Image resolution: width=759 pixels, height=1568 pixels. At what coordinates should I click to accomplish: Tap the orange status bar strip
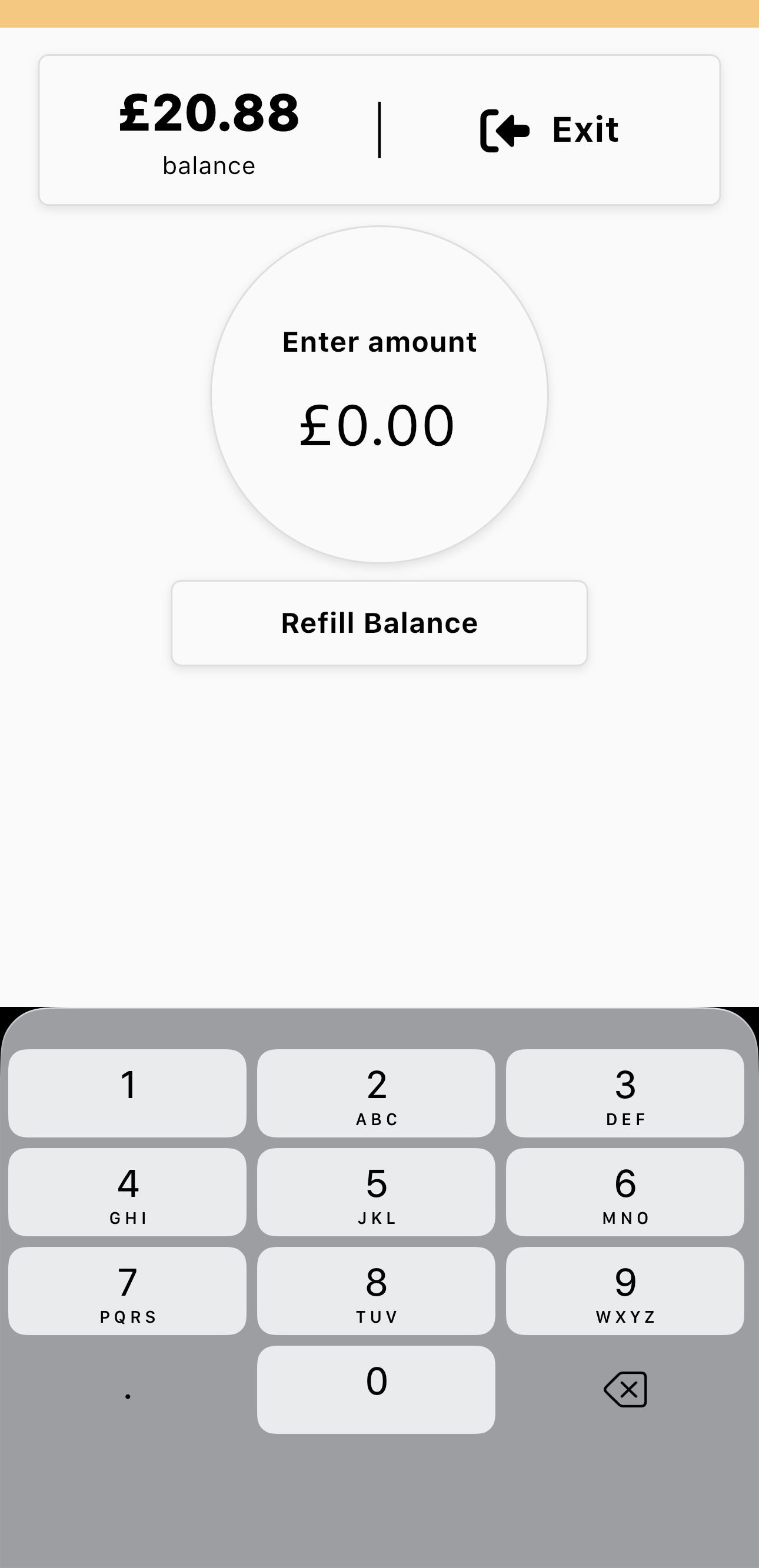pyautogui.click(x=379, y=12)
